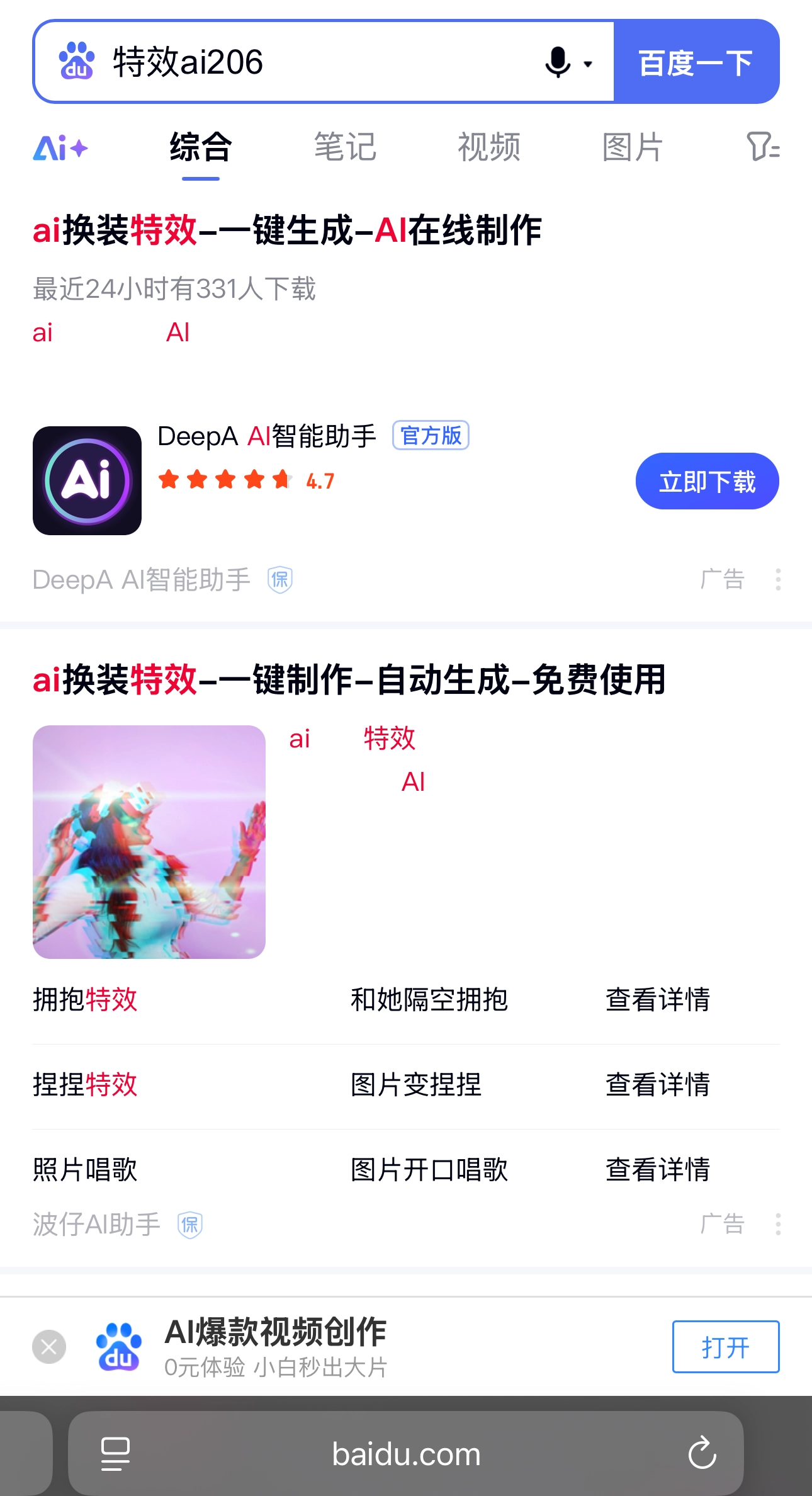The width and height of the screenshot is (812, 1496).
Task: Switch to the 视频 tab
Action: pos(489,148)
